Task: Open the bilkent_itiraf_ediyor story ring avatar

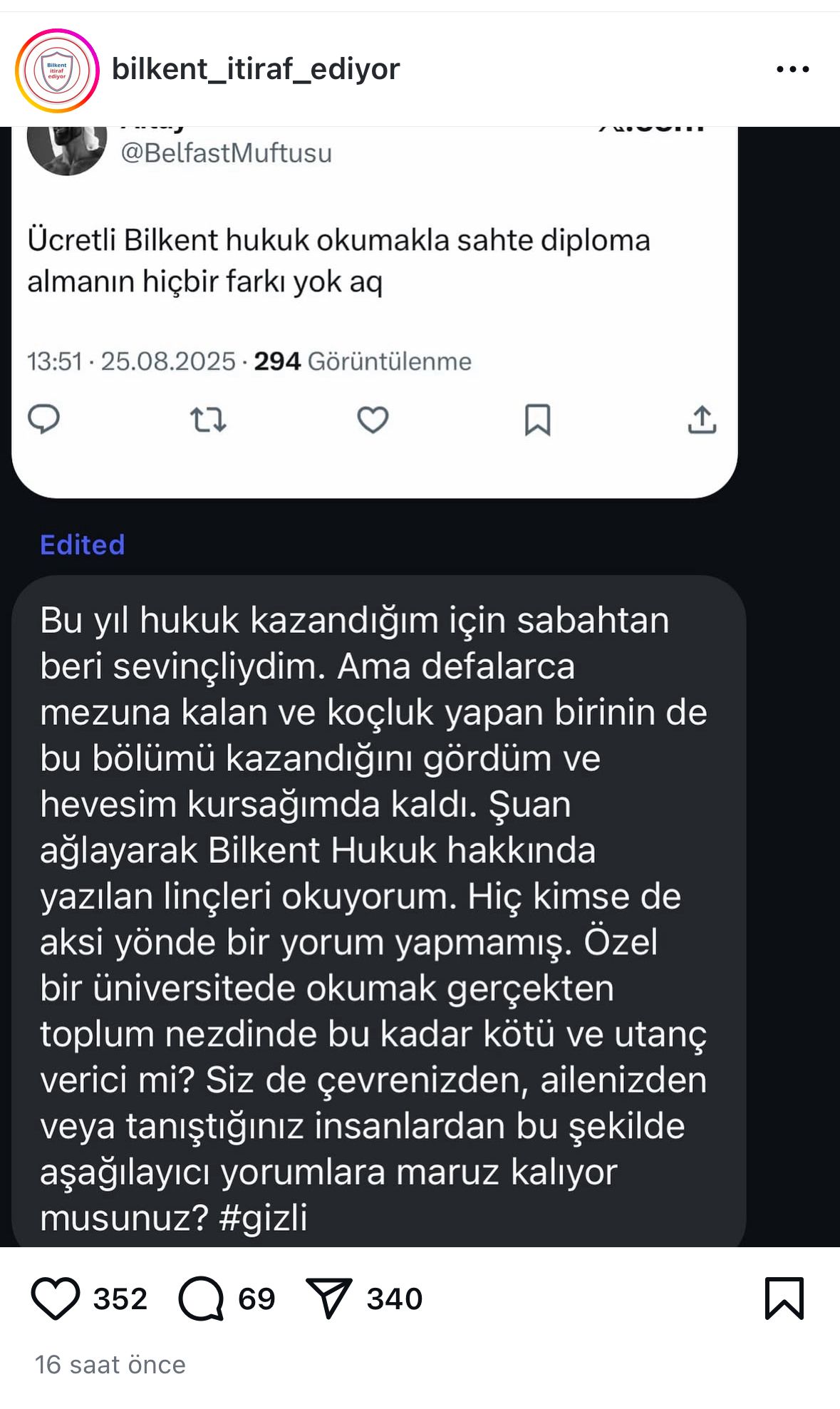Action: point(57,70)
